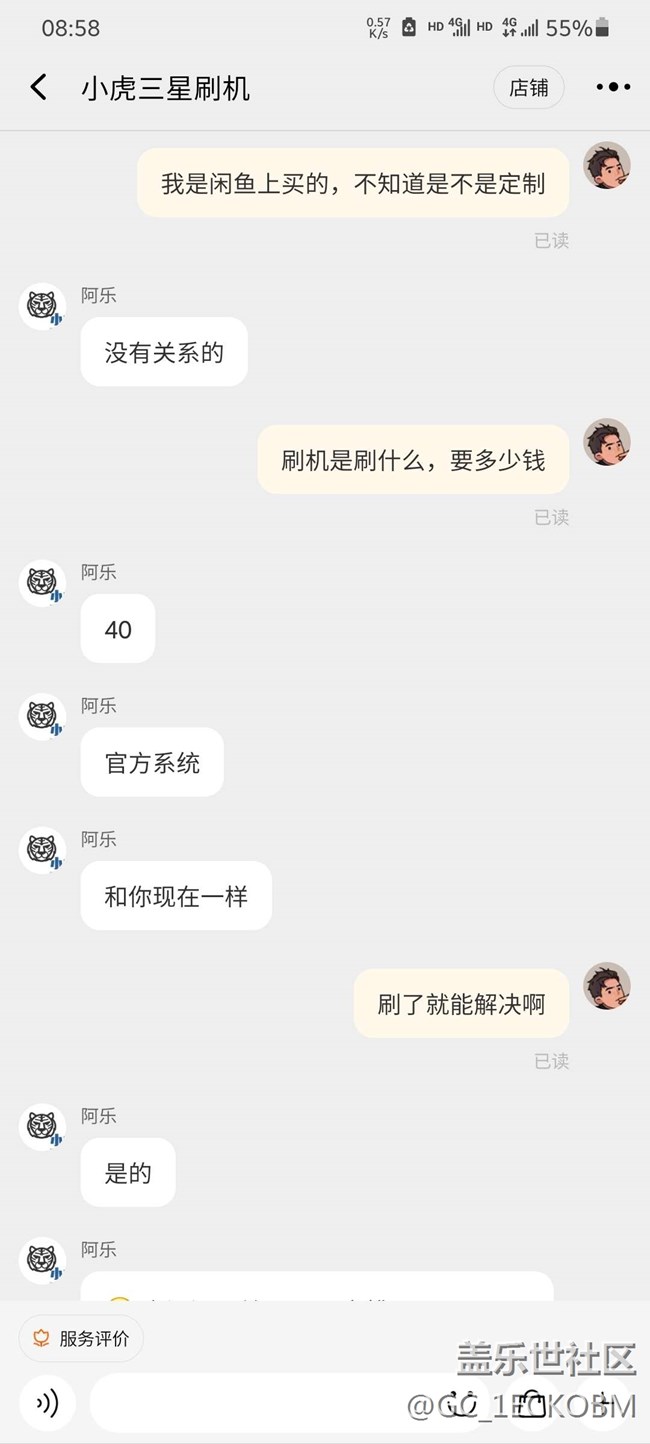The width and height of the screenshot is (650, 1444).
Task: Open the 店铺 shop page
Action: [x=528, y=88]
